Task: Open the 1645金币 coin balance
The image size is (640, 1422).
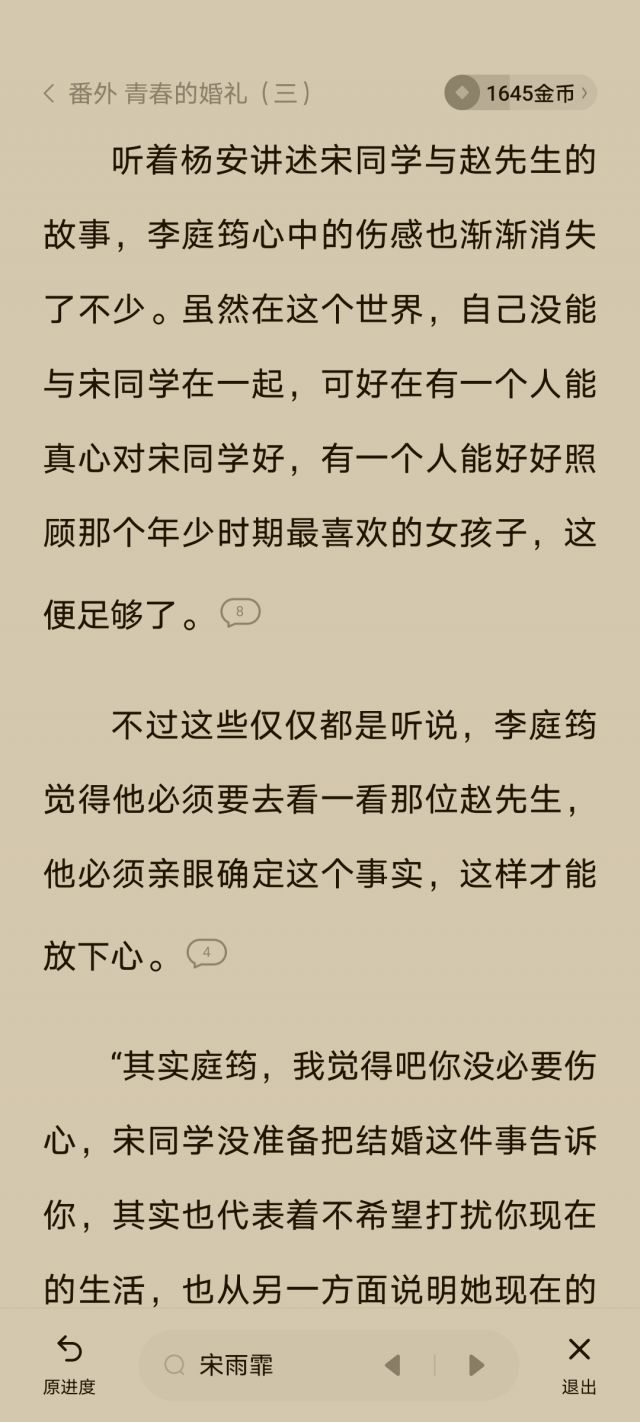Action: pos(520,93)
